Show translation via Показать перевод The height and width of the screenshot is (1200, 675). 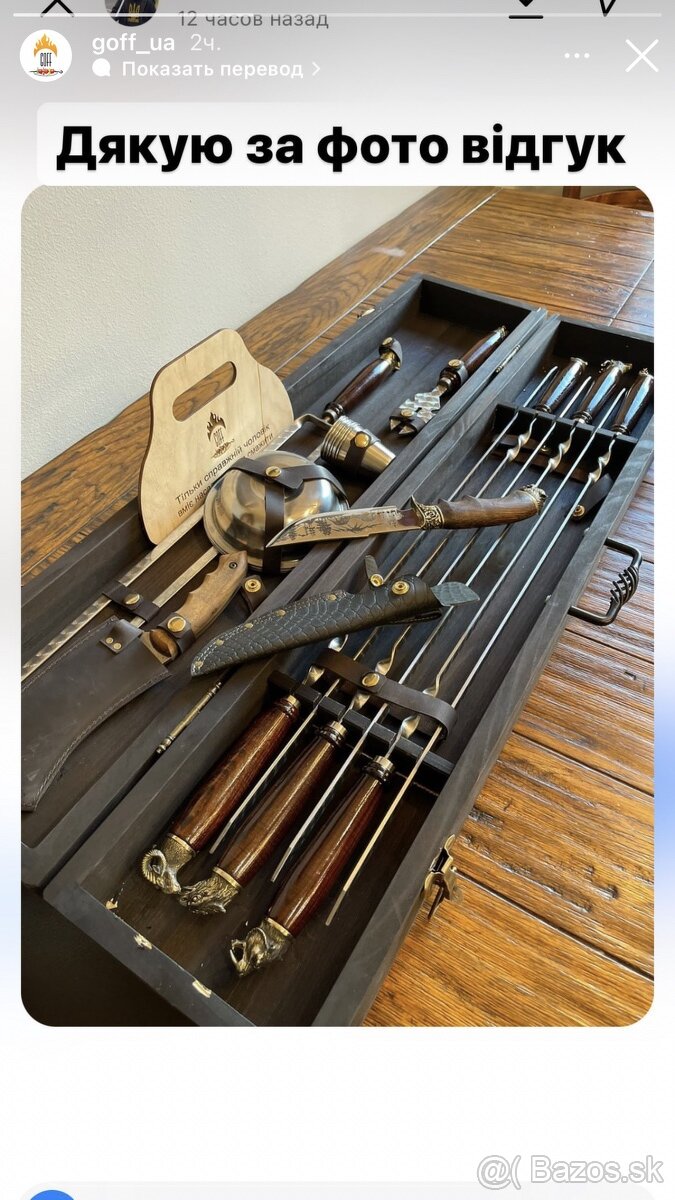[212, 69]
